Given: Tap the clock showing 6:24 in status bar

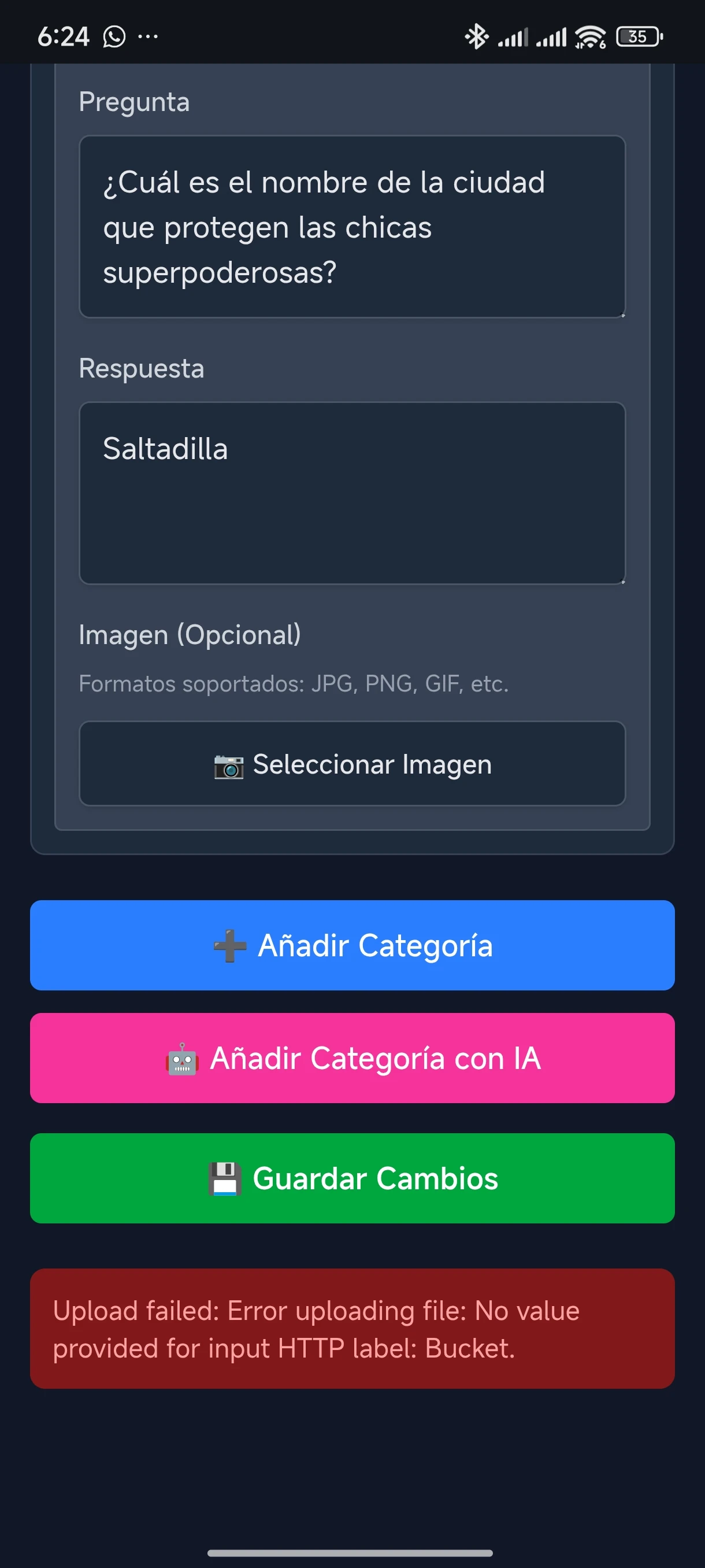Looking at the screenshot, I should pos(65,35).
